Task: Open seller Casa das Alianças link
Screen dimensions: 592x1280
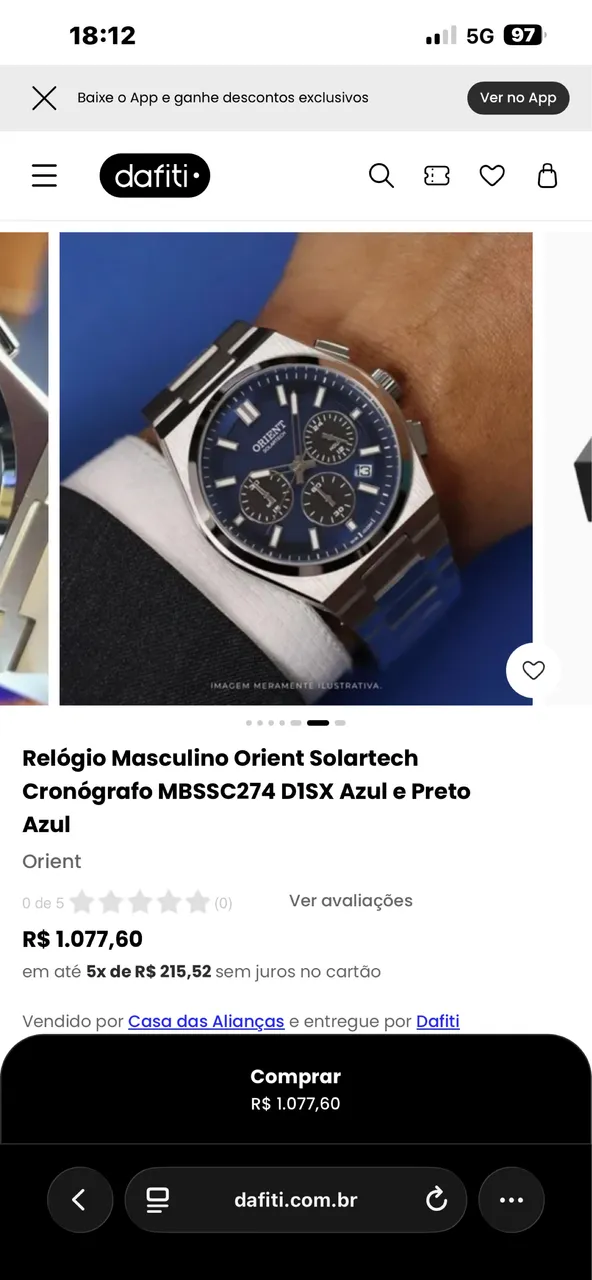Action: tap(206, 1021)
